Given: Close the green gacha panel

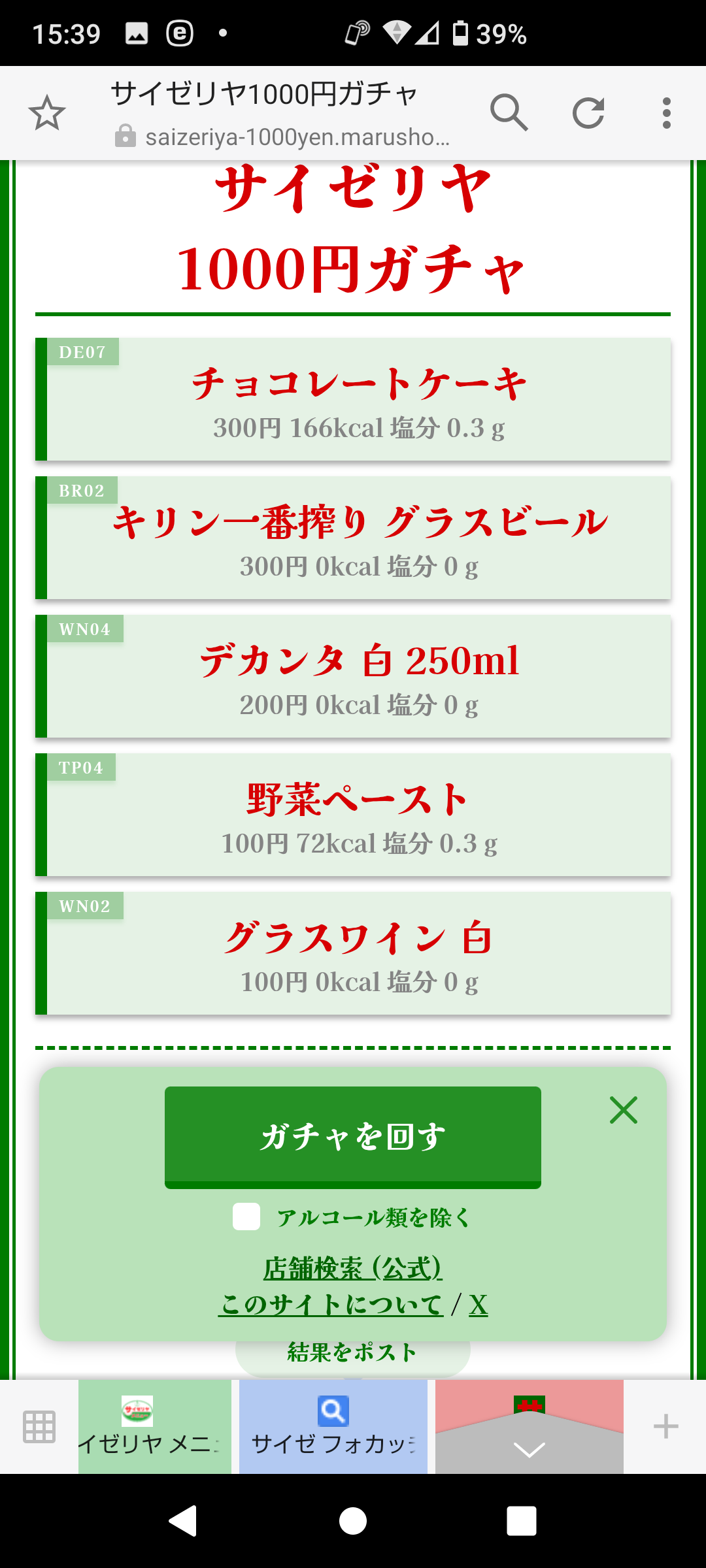Looking at the screenshot, I should pos(623,1110).
